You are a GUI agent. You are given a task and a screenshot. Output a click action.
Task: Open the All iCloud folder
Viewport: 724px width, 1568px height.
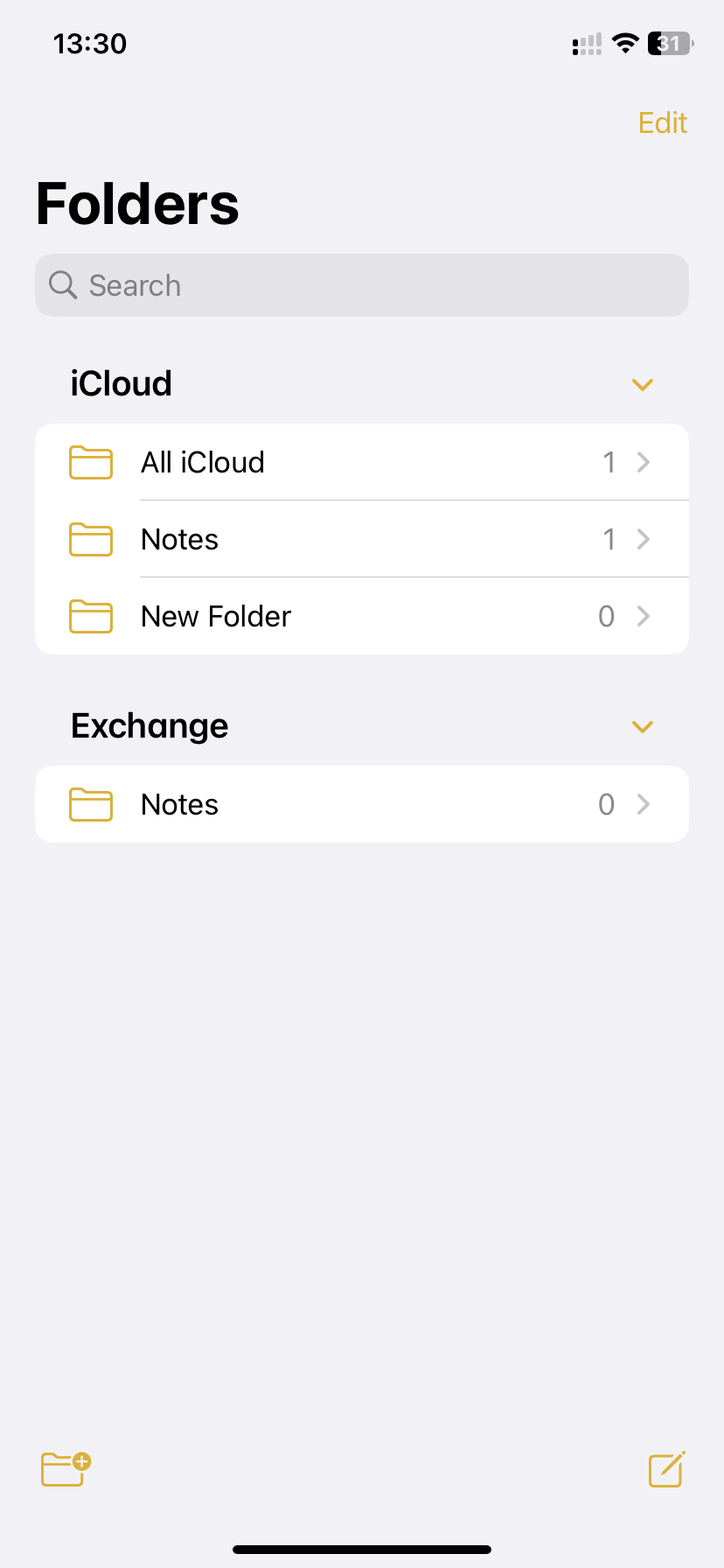362,462
